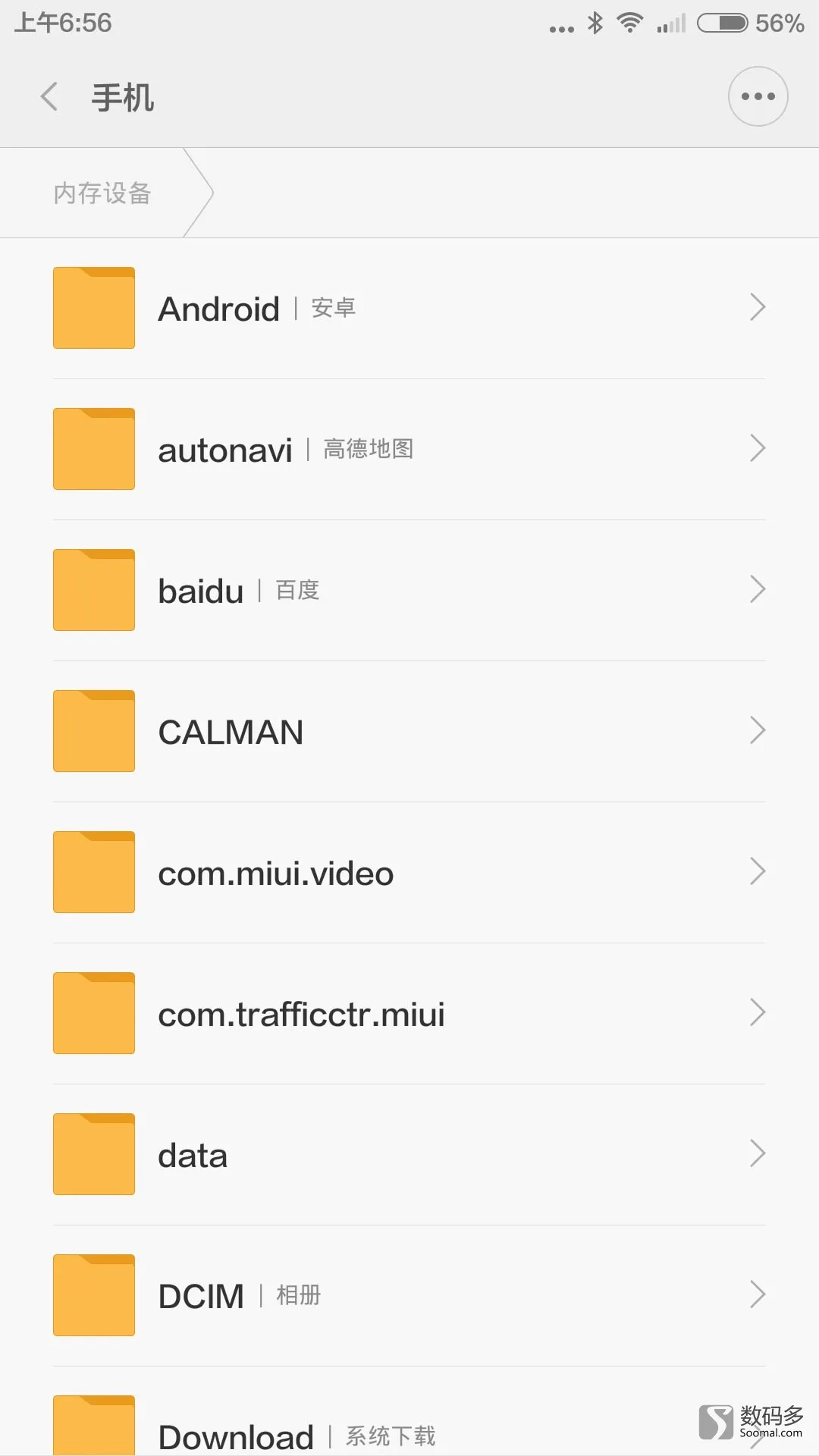Open the data folder

[x=409, y=1154]
